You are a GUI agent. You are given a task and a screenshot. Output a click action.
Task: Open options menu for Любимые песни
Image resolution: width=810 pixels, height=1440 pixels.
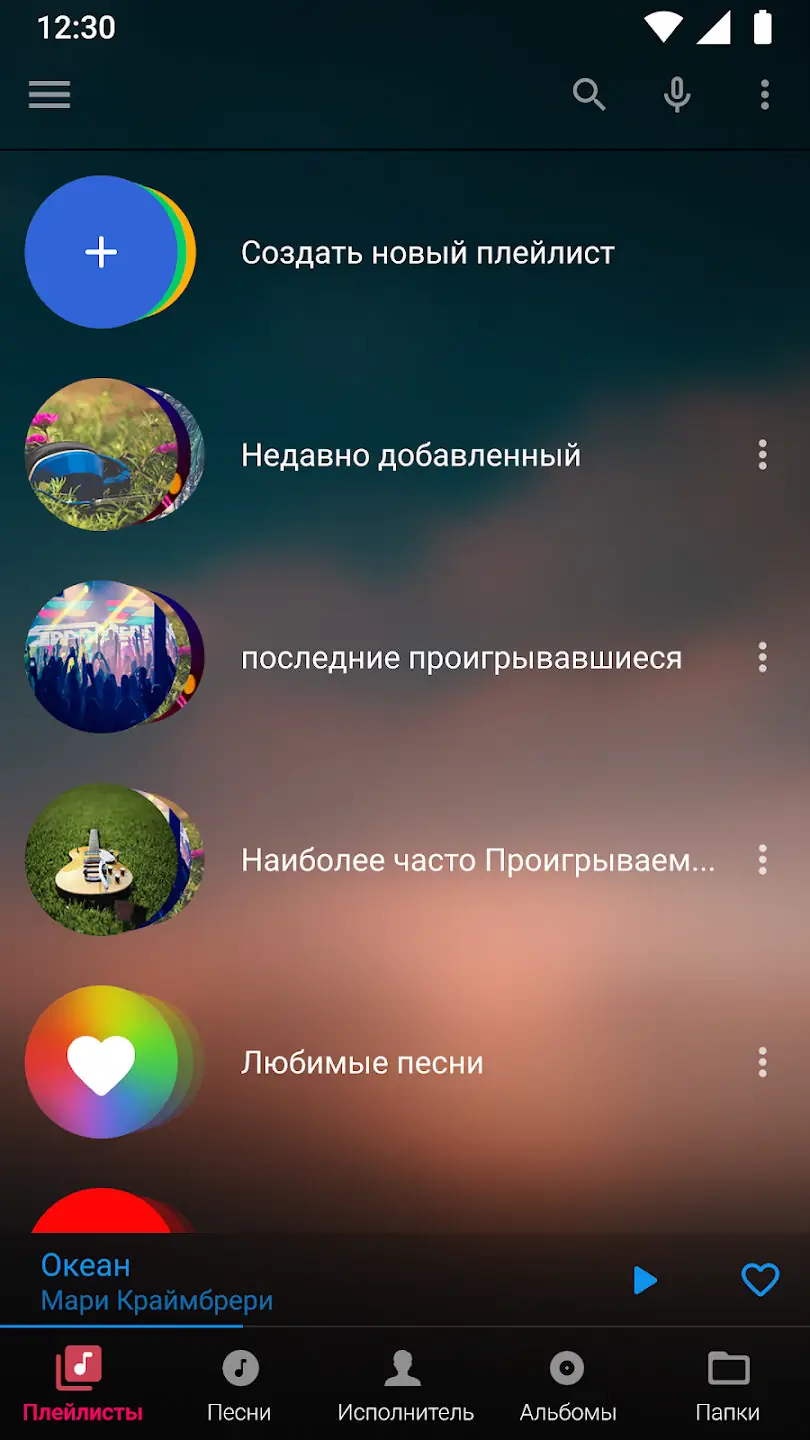click(762, 1062)
